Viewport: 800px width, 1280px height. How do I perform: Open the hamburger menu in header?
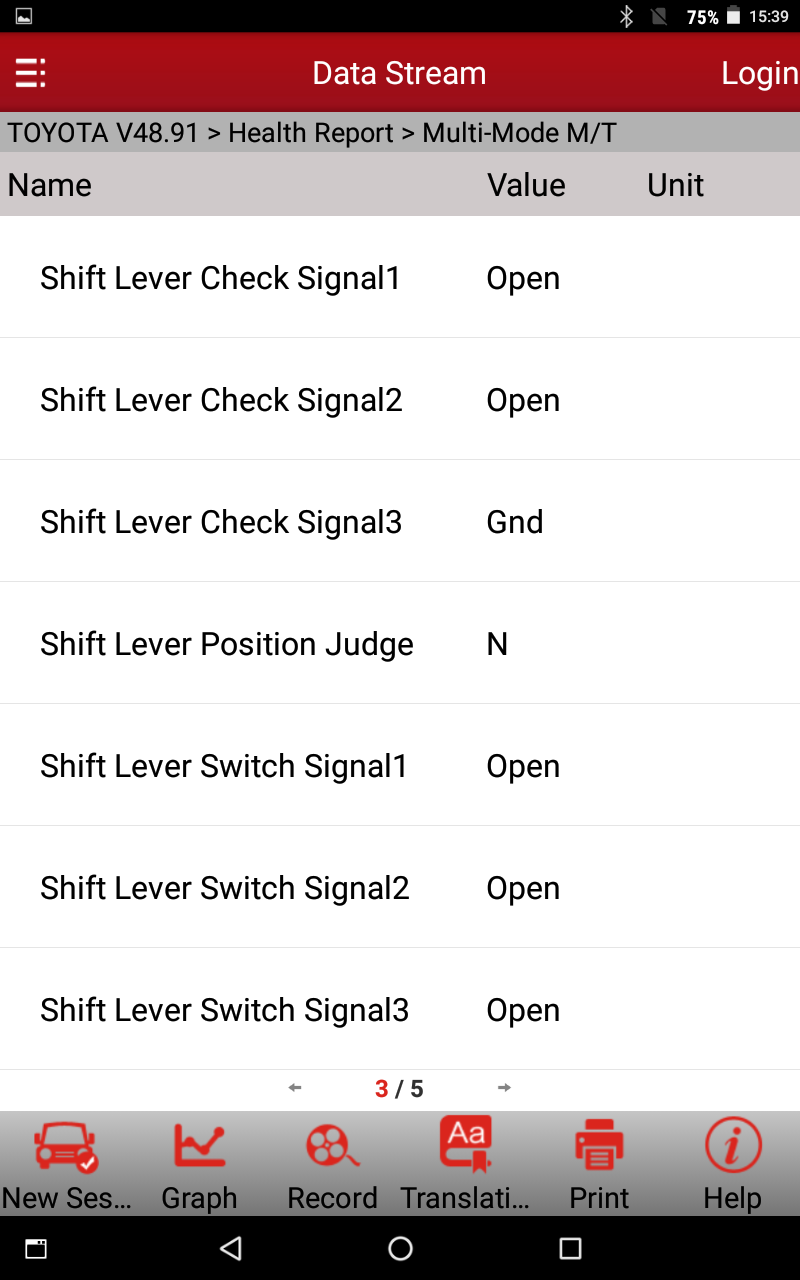(30, 73)
